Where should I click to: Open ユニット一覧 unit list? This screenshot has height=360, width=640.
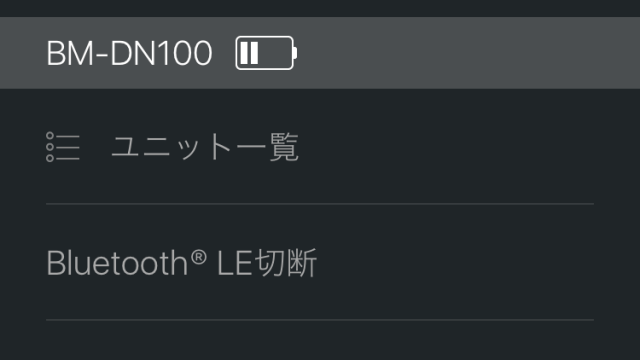pos(320,147)
